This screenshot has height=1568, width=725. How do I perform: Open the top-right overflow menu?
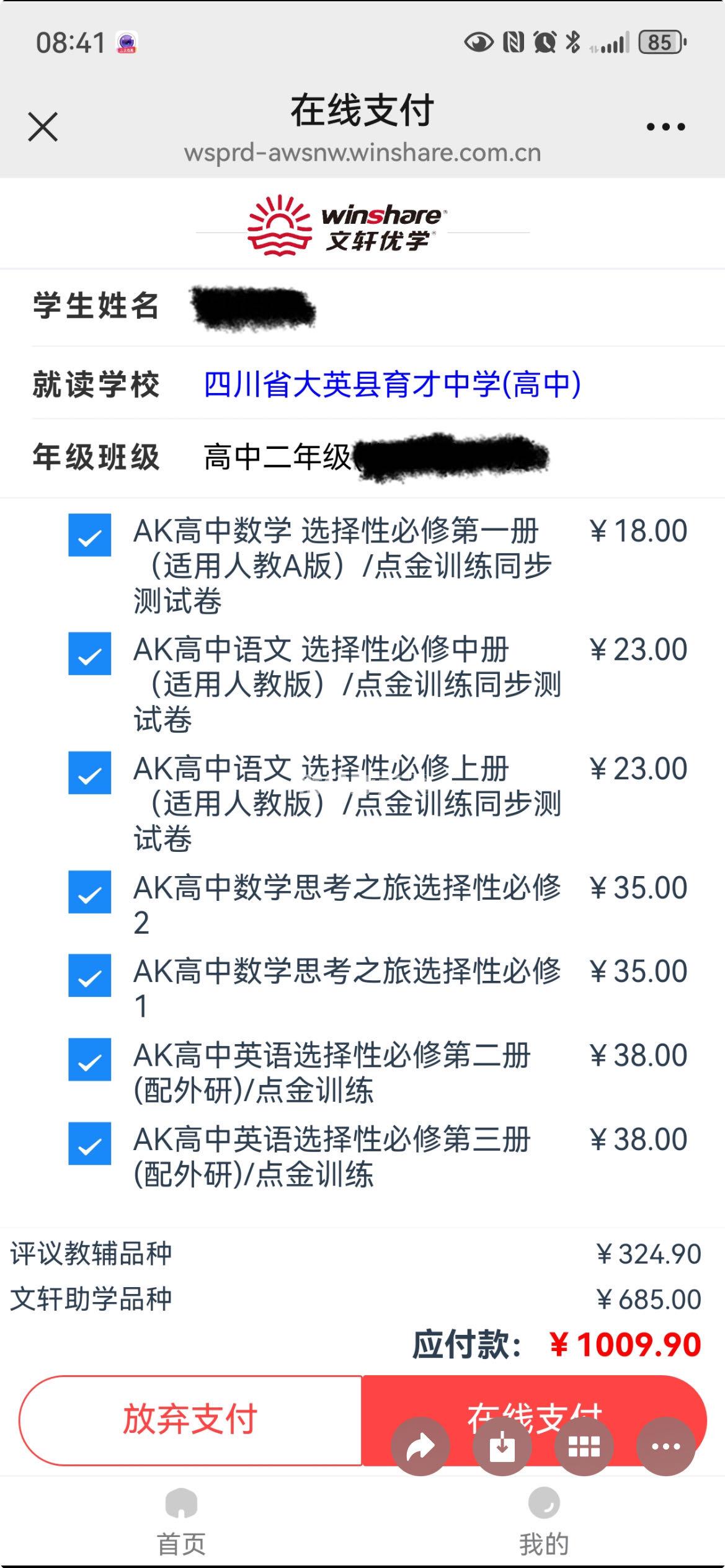pos(665,127)
